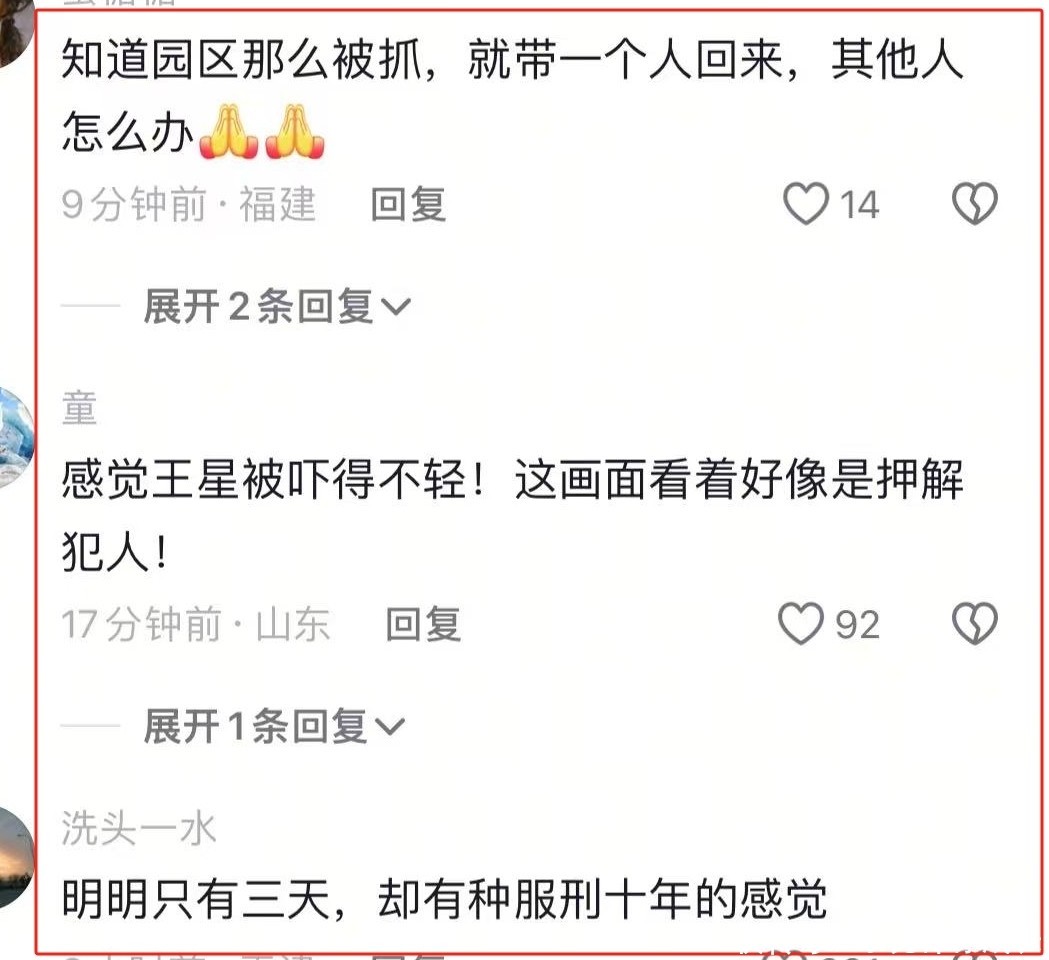Dislike 童's comment about 王星
This screenshot has width=1049, height=960.
tap(974, 623)
